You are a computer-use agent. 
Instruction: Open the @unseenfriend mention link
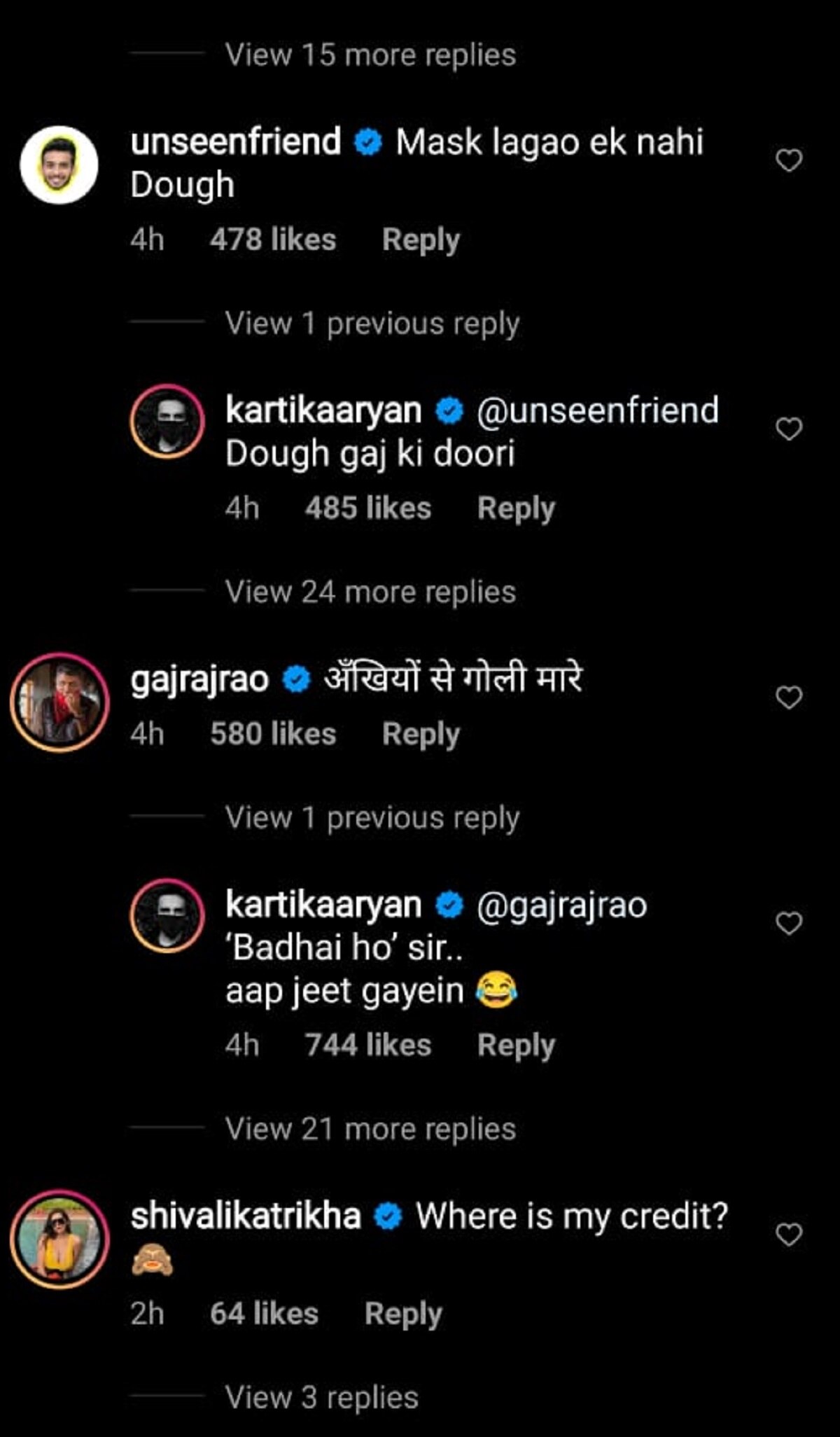(597, 411)
